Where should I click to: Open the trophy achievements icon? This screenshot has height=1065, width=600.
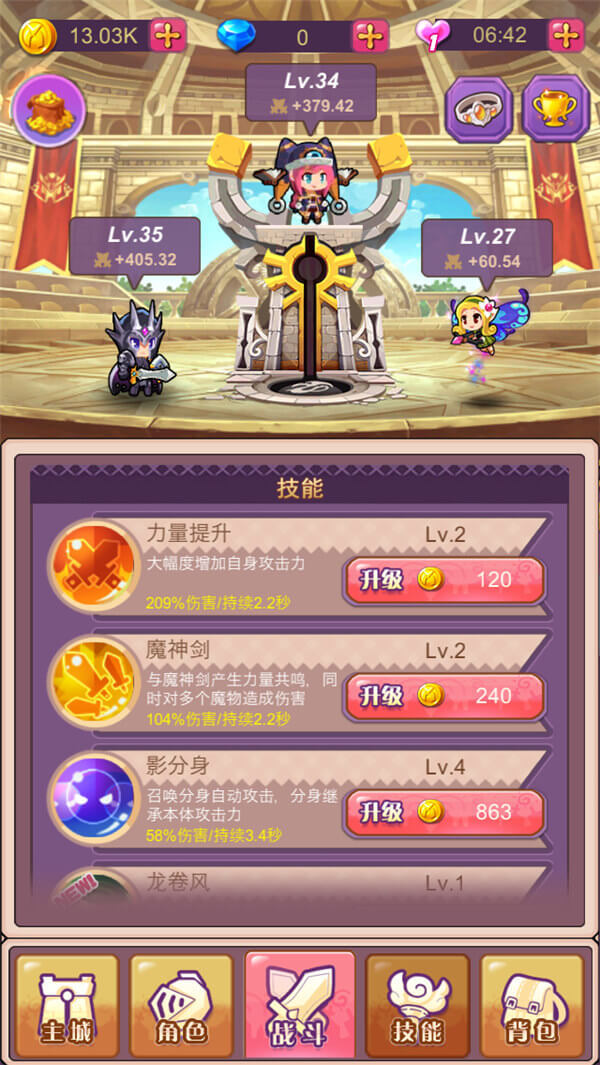pos(556,110)
